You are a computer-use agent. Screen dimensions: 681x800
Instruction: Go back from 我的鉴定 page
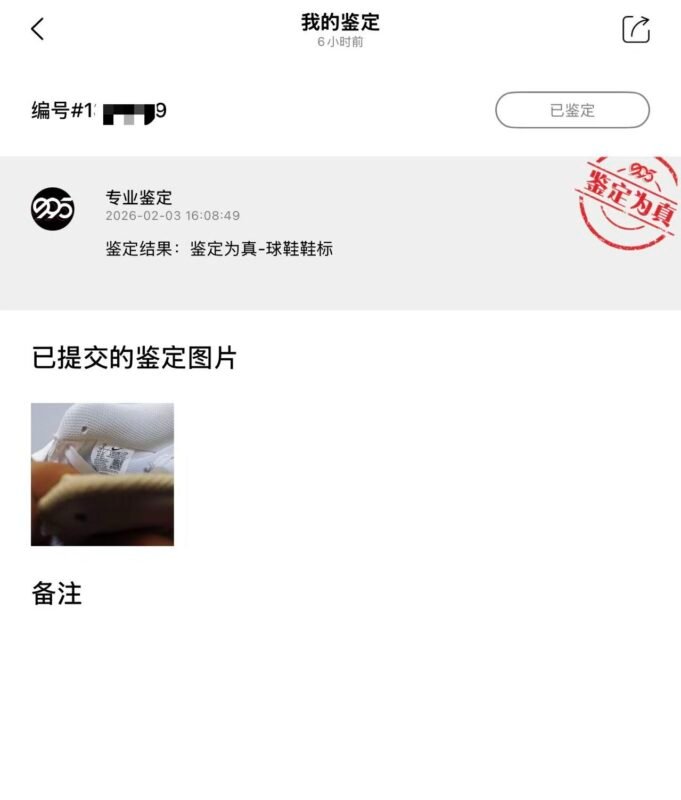pos(38,29)
